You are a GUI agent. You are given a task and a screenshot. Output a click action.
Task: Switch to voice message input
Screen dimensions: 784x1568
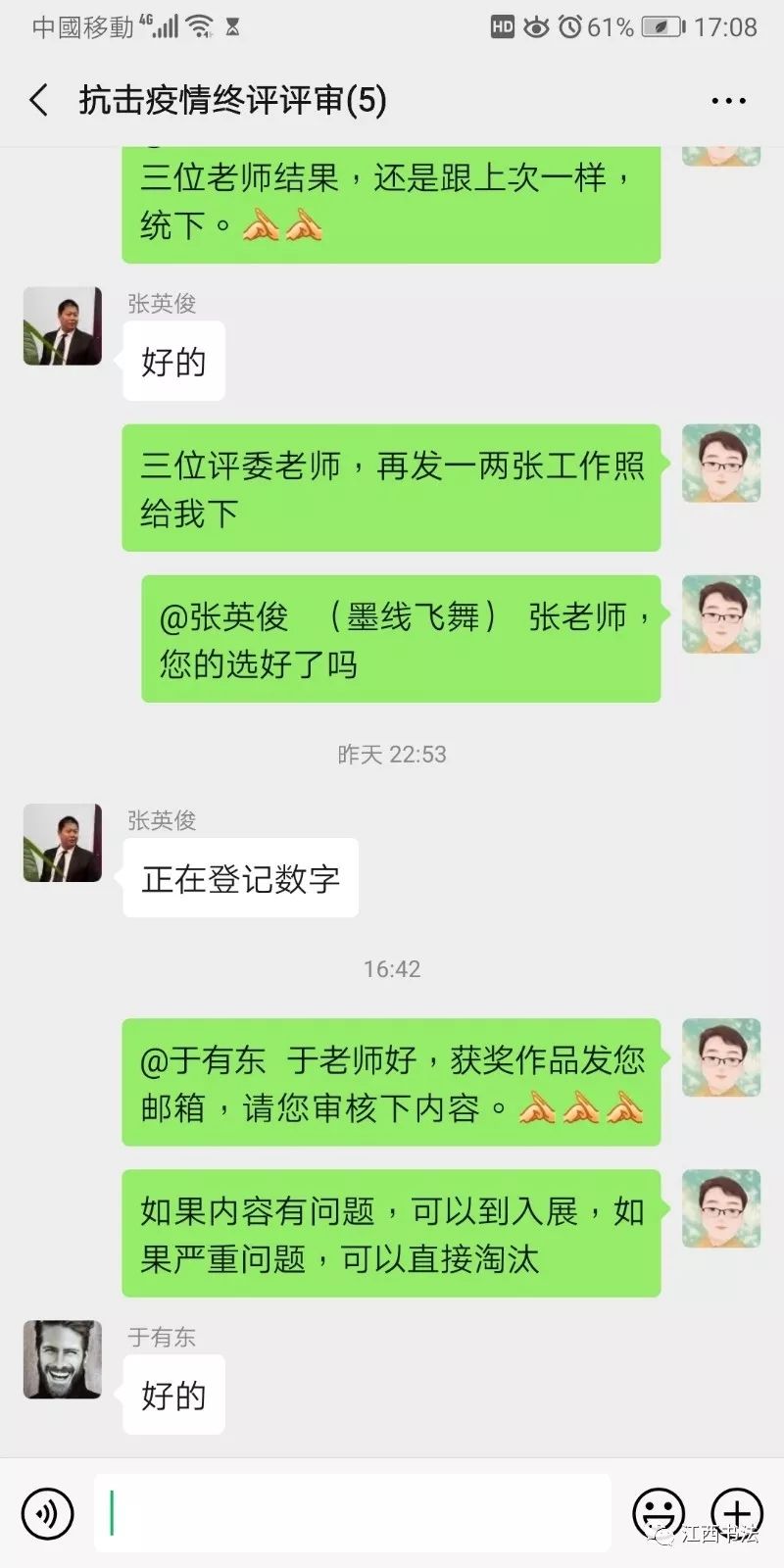pyautogui.click(x=47, y=1512)
